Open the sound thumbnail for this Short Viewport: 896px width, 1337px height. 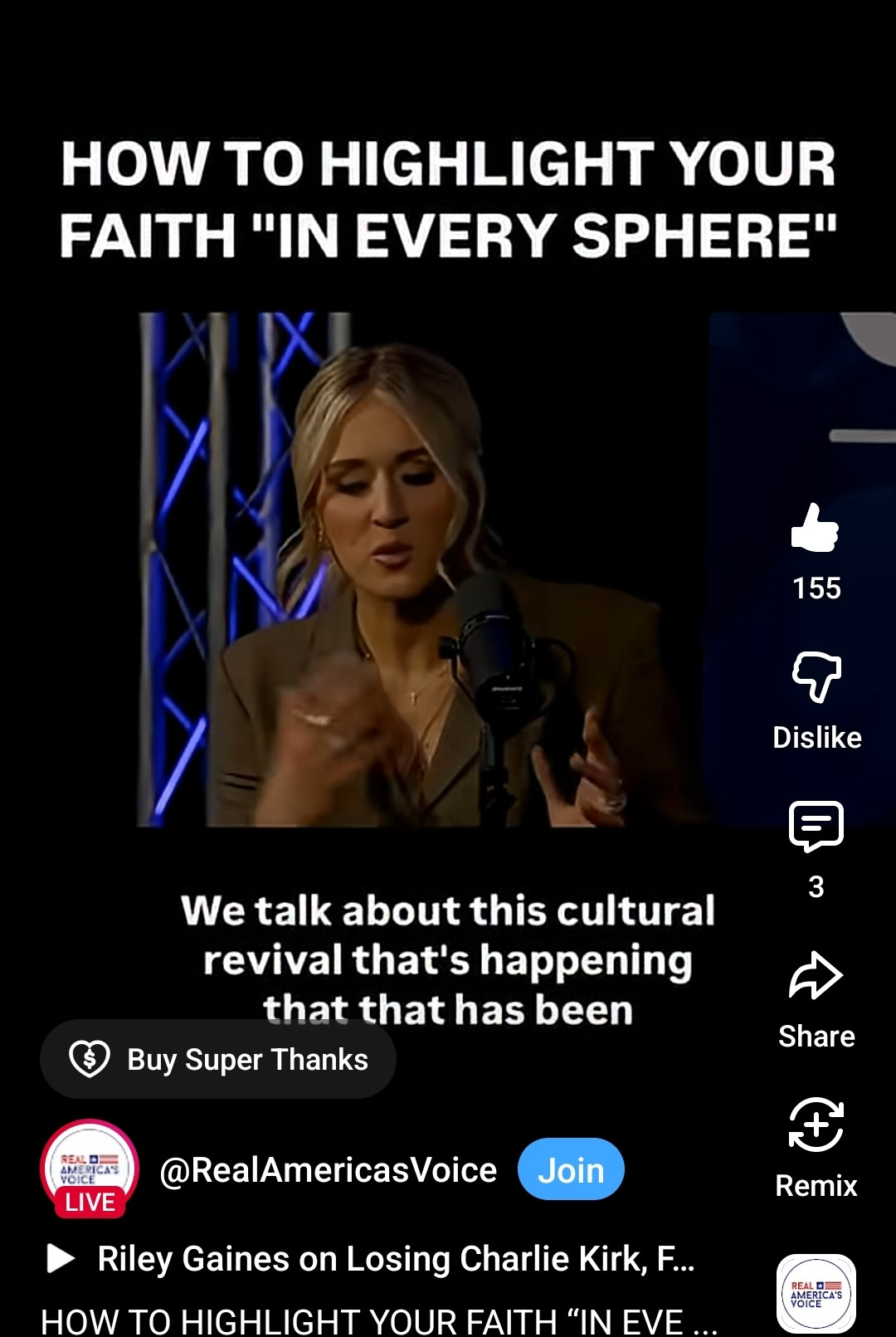coord(816,1293)
